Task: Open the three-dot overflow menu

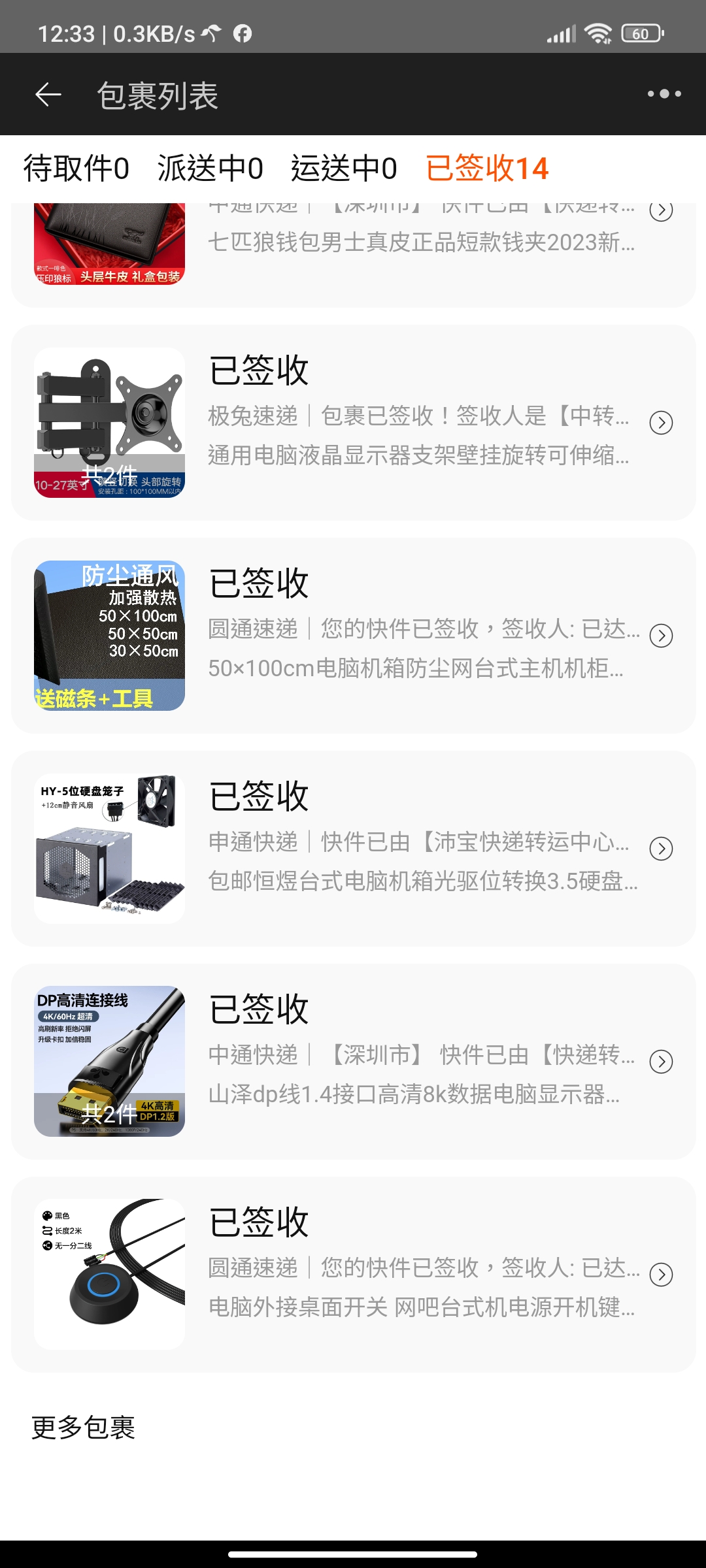Action: click(664, 94)
